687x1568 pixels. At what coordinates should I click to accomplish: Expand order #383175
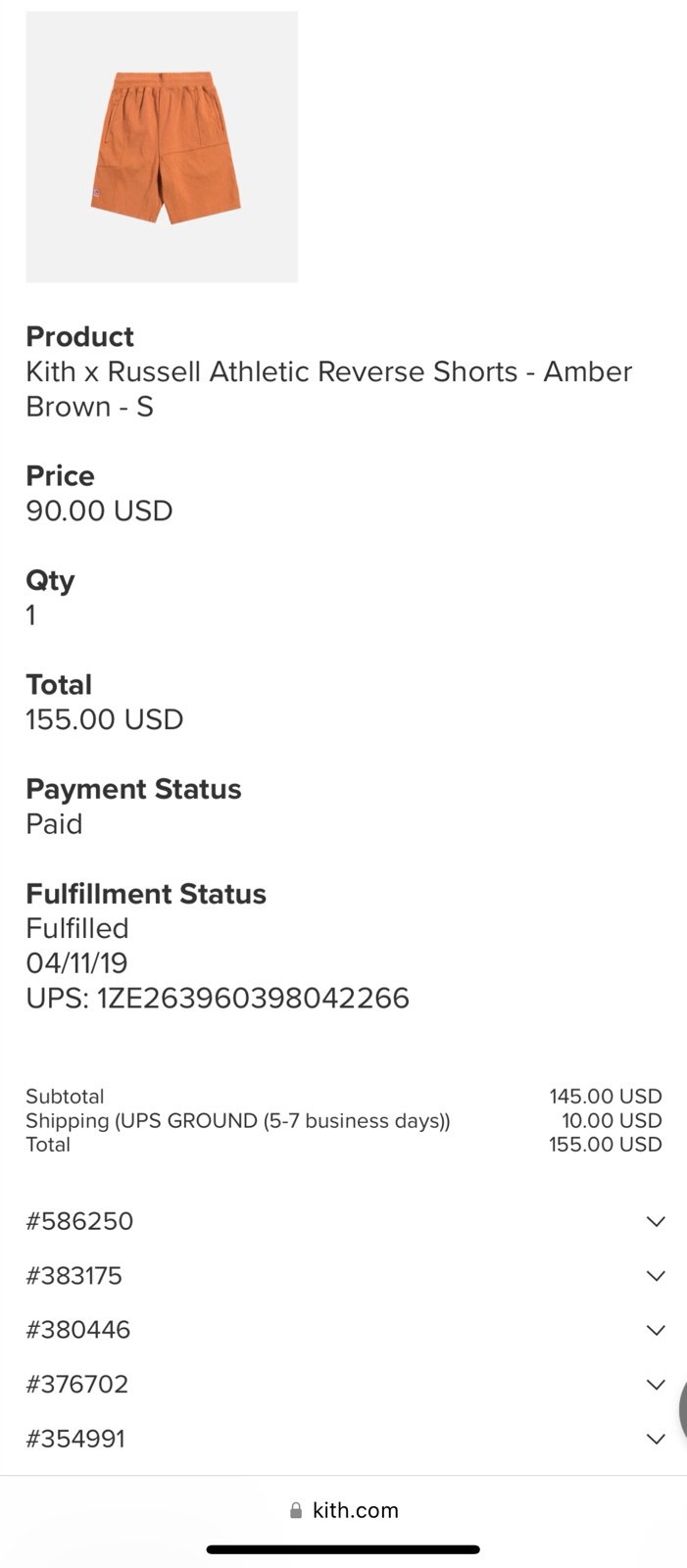pyautogui.click(x=343, y=1276)
